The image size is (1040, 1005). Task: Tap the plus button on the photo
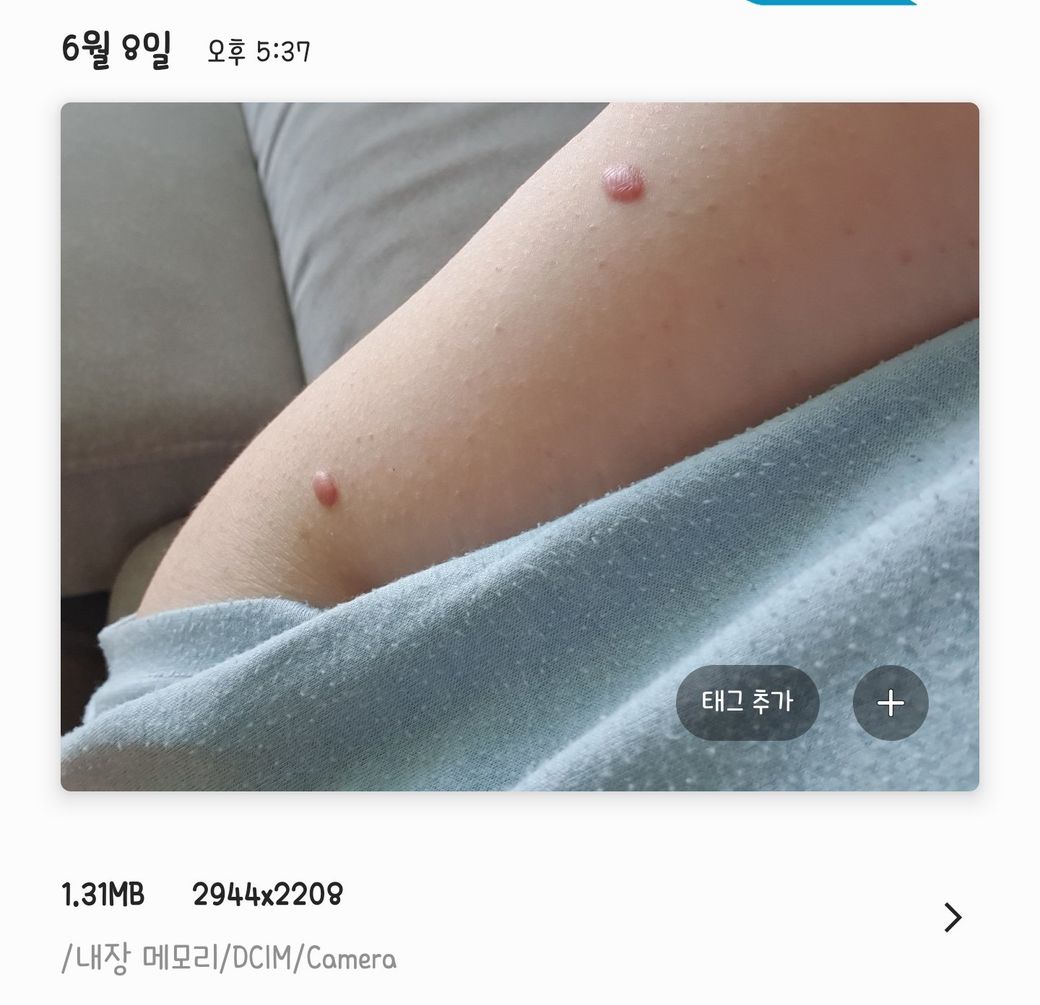tap(890, 703)
